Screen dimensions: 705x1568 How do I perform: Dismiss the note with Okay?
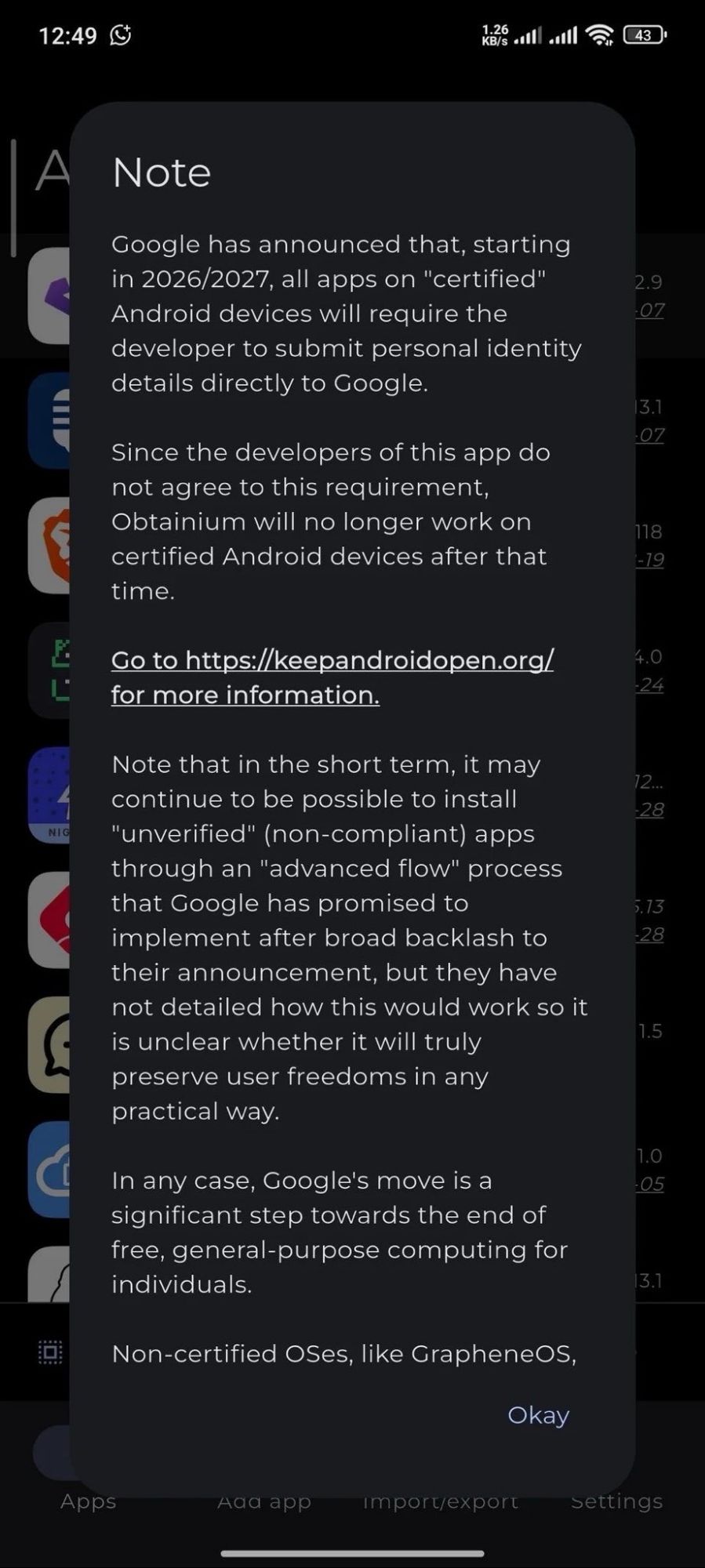[538, 1415]
